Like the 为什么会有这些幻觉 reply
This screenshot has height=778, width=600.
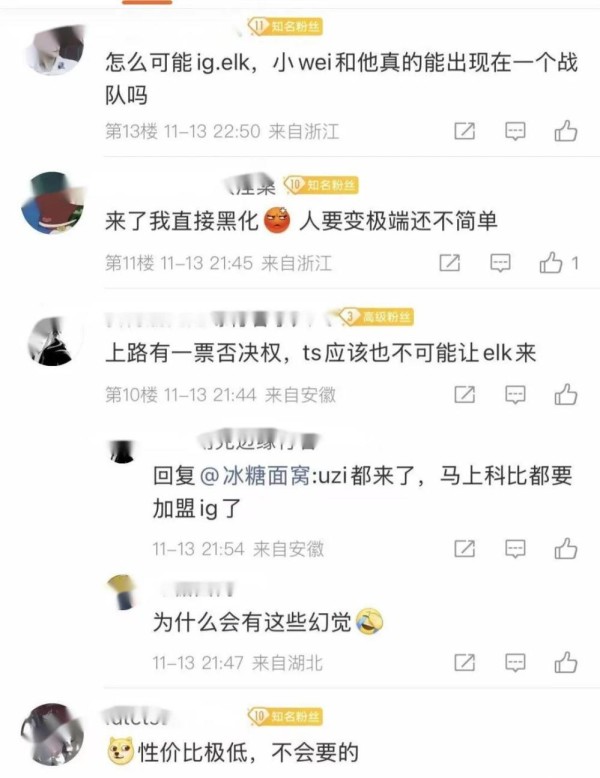565,662
